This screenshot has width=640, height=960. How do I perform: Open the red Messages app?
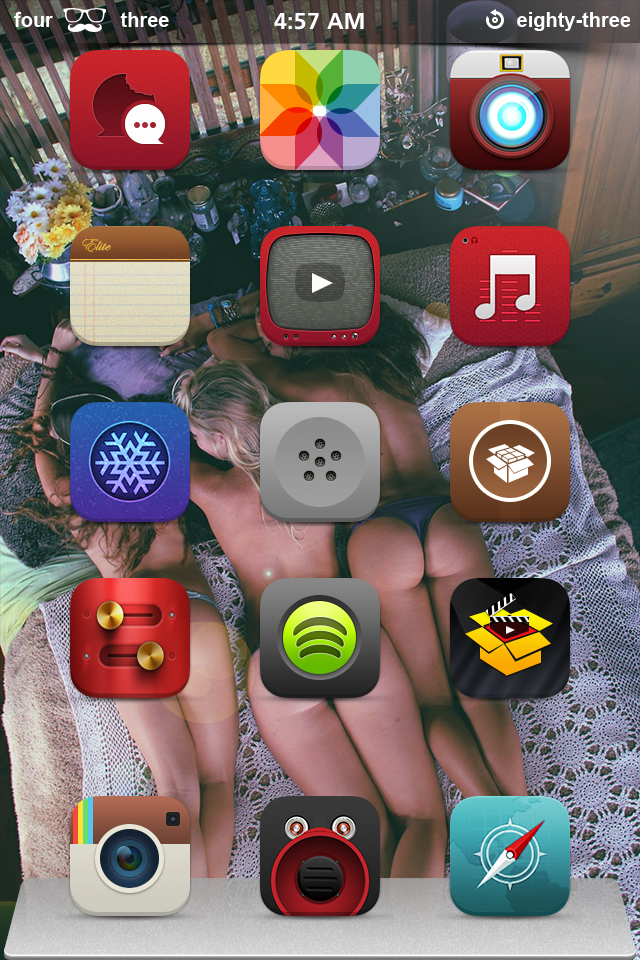pyautogui.click(x=130, y=110)
